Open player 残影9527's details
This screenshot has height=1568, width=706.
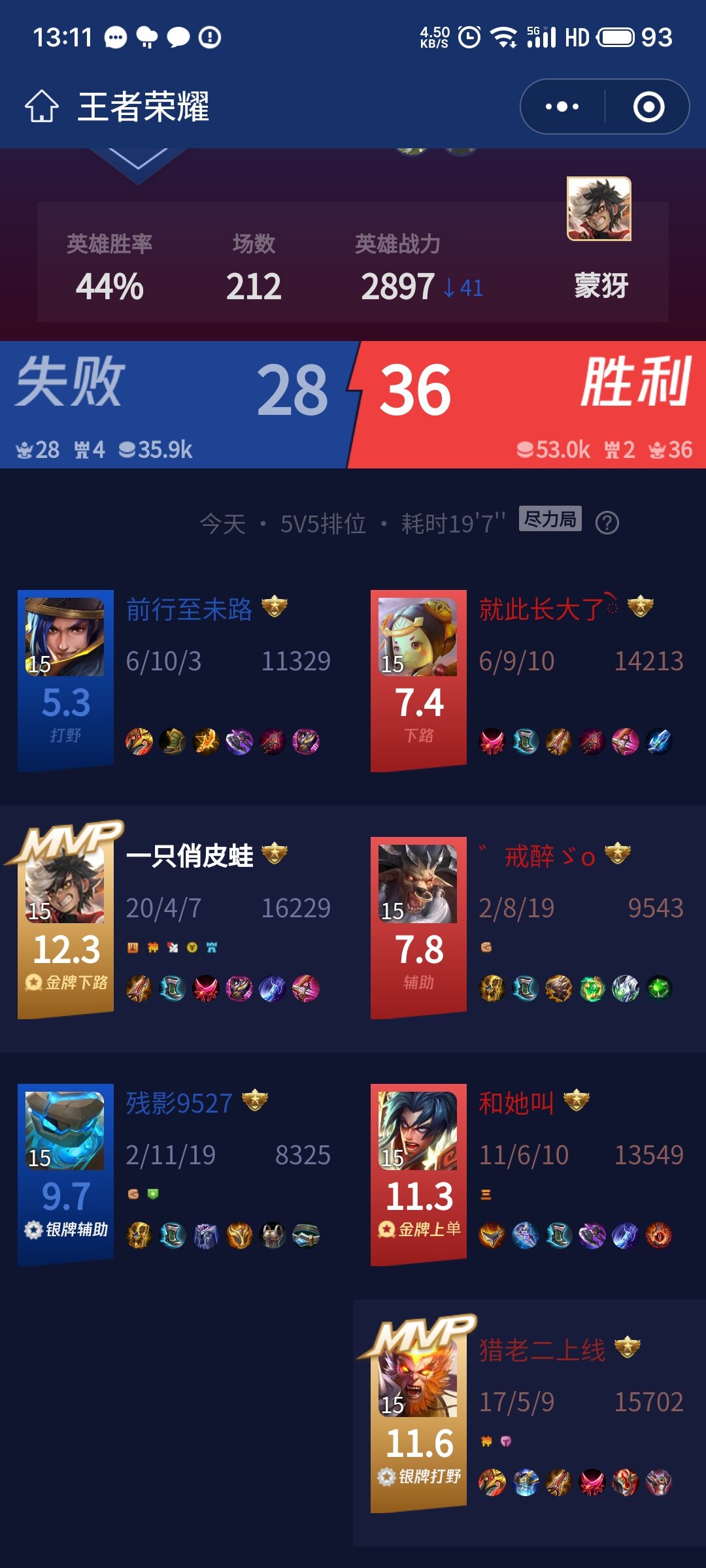click(x=178, y=1103)
